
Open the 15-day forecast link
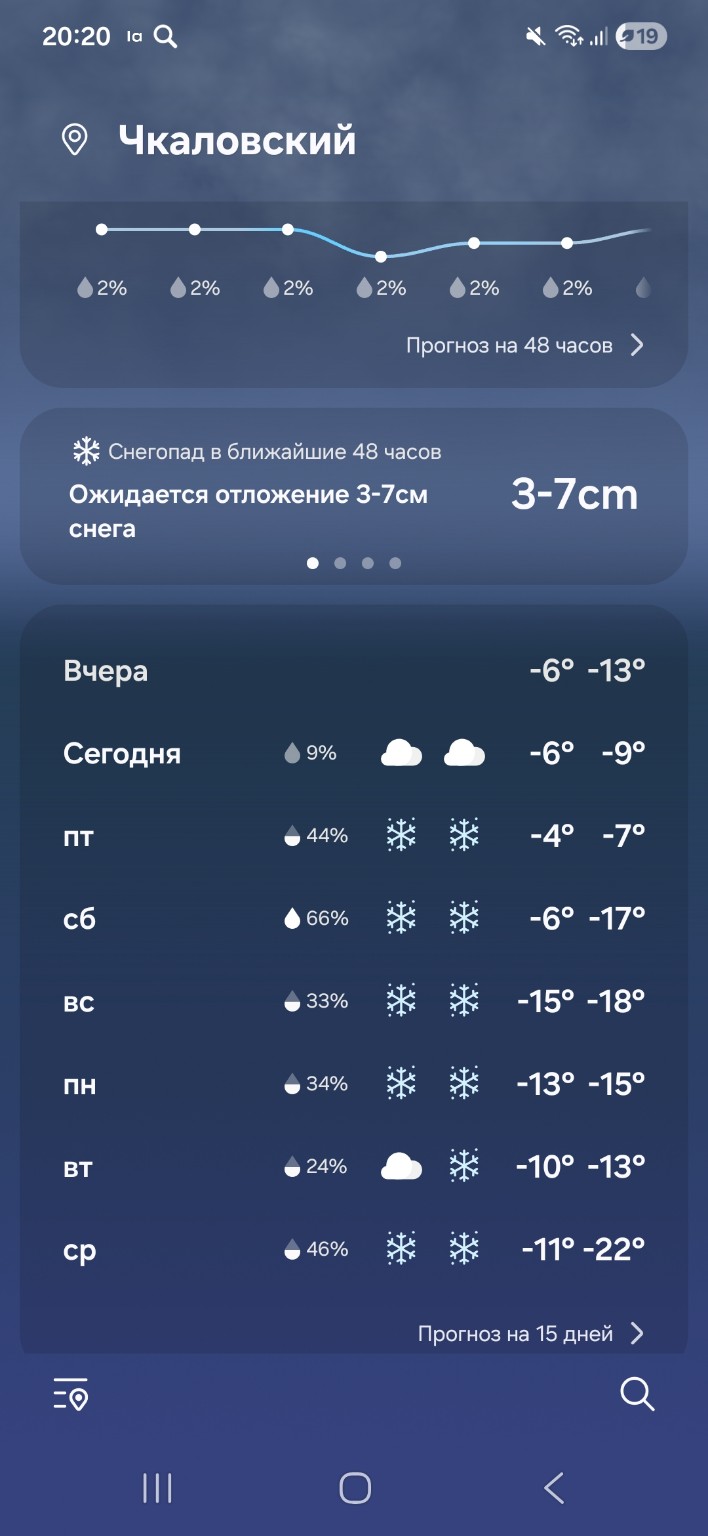(x=530, y=1333)
